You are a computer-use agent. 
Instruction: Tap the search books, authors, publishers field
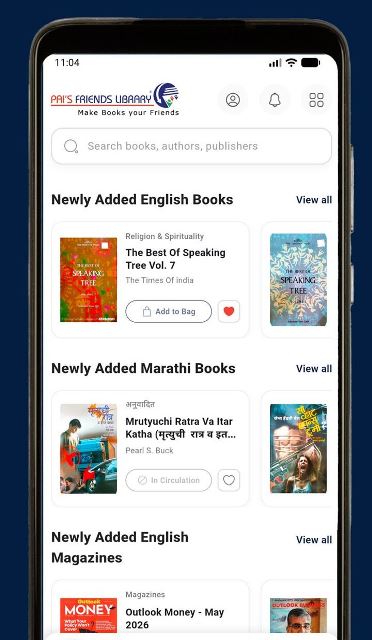(191, 146)
